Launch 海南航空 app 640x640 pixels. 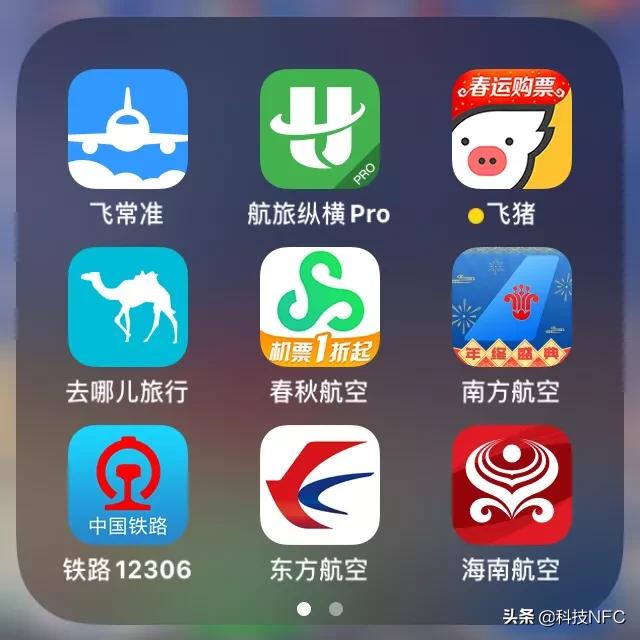click(x=512, y=485)
